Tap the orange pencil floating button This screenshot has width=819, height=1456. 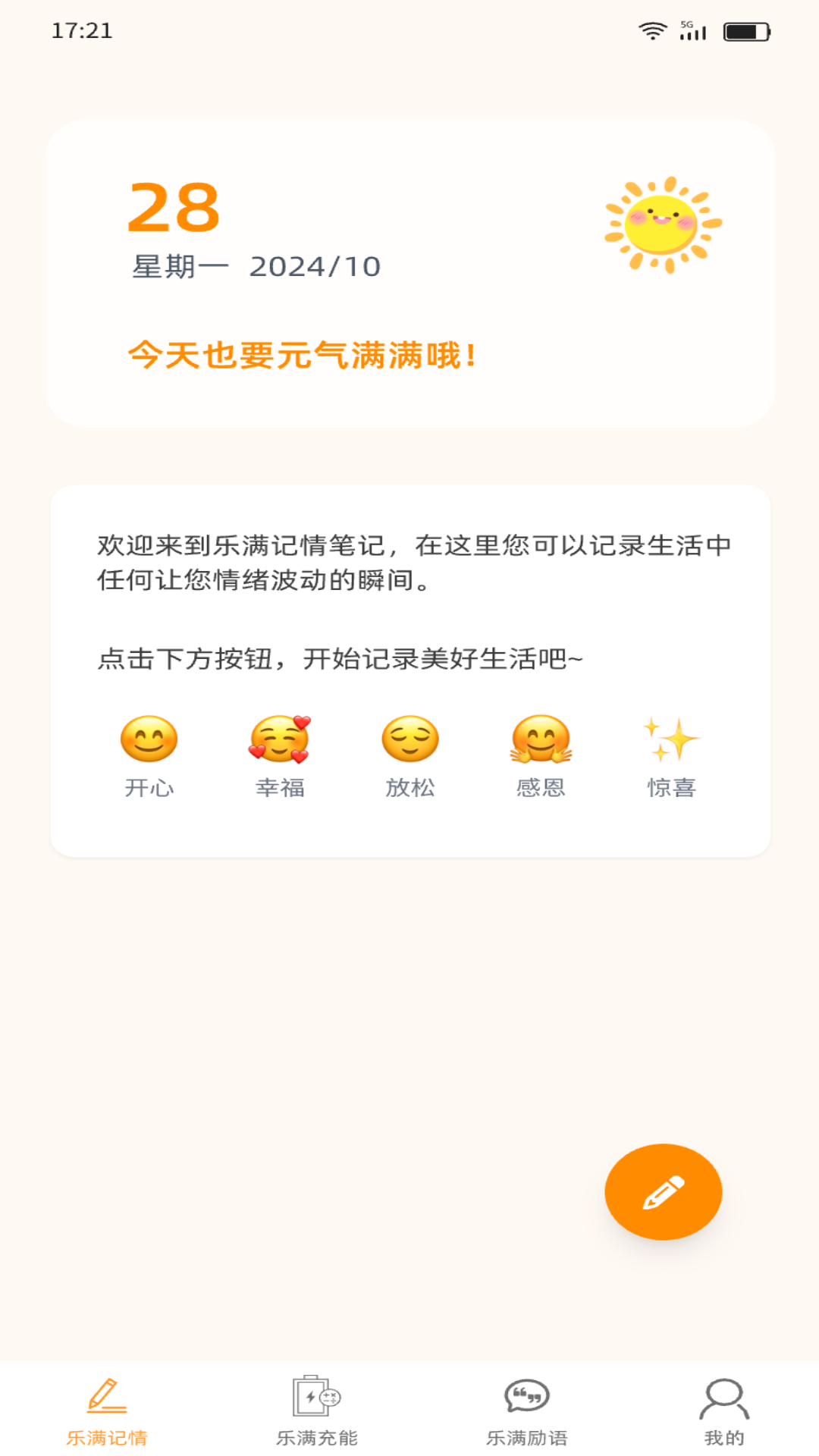664,1191
